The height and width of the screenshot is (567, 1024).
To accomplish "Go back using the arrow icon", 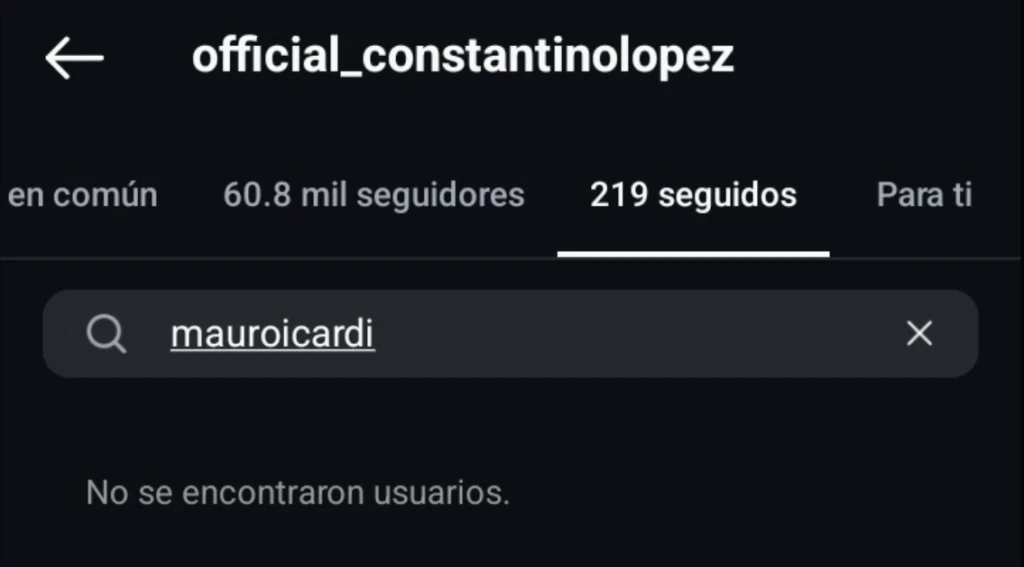I will coord(74,59).
